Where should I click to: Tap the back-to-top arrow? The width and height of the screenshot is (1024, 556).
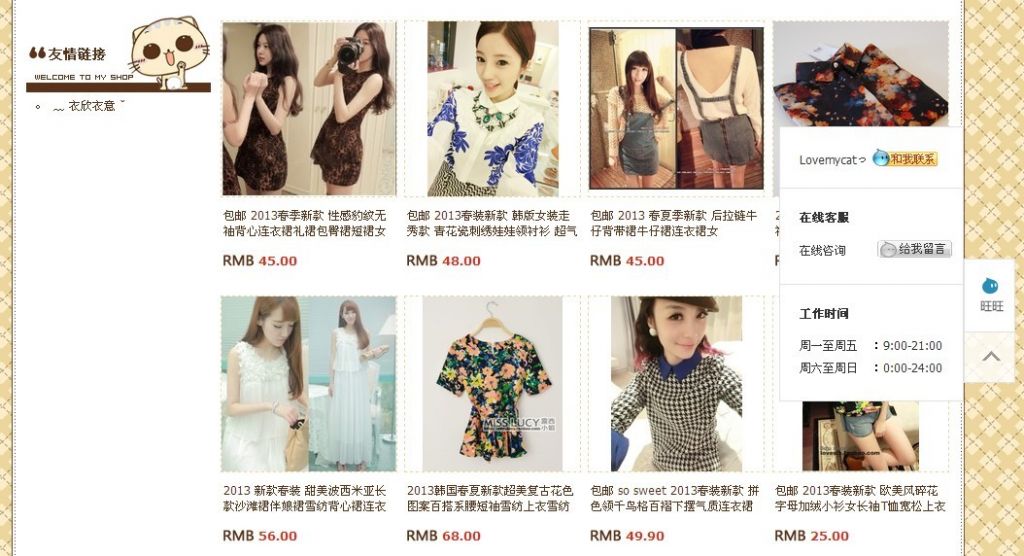(990, 356)
